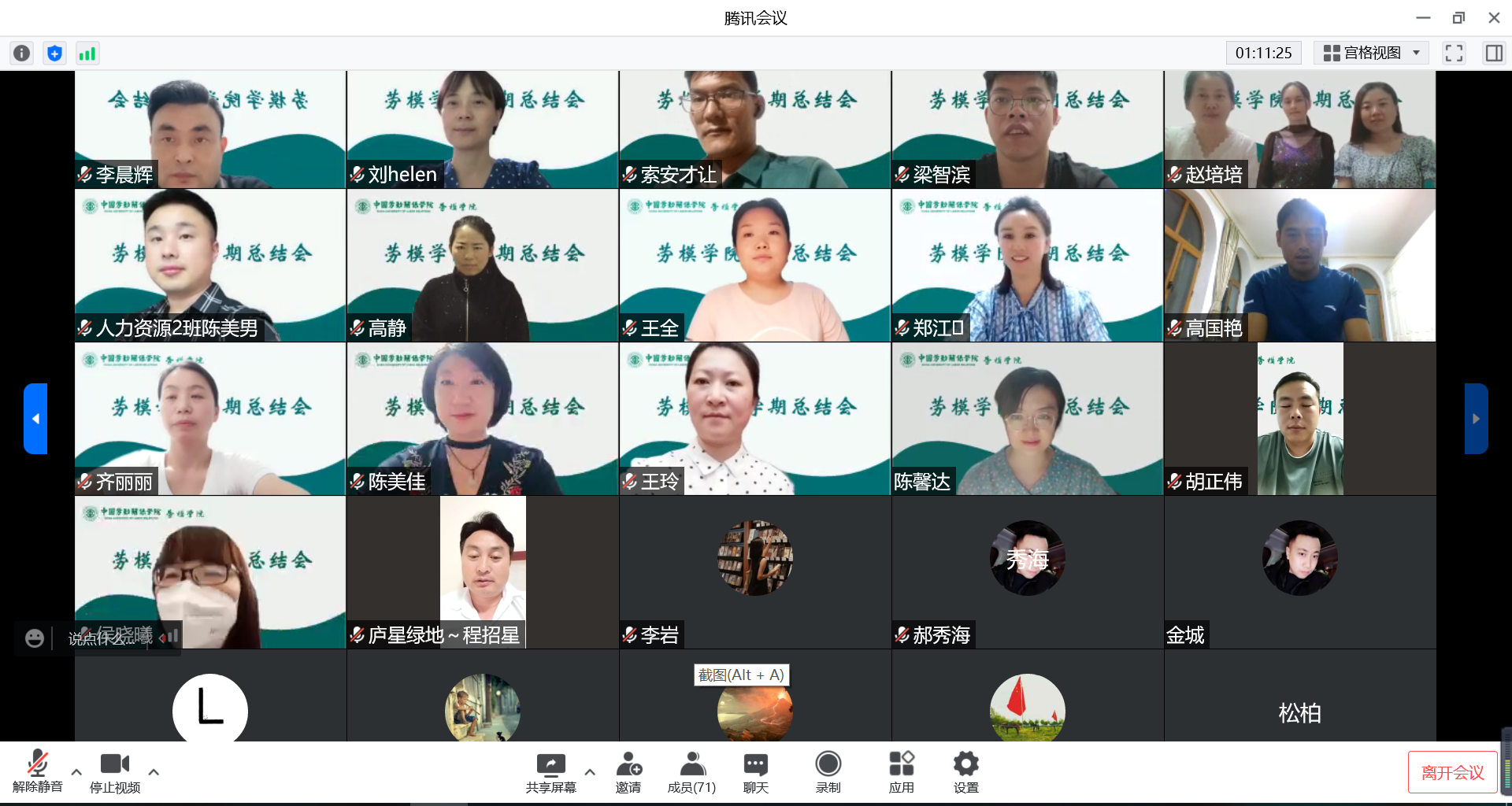This screenshot has width=1512, height=806.
Task: Leave the meeting
Action: [x=1452, y=773]
